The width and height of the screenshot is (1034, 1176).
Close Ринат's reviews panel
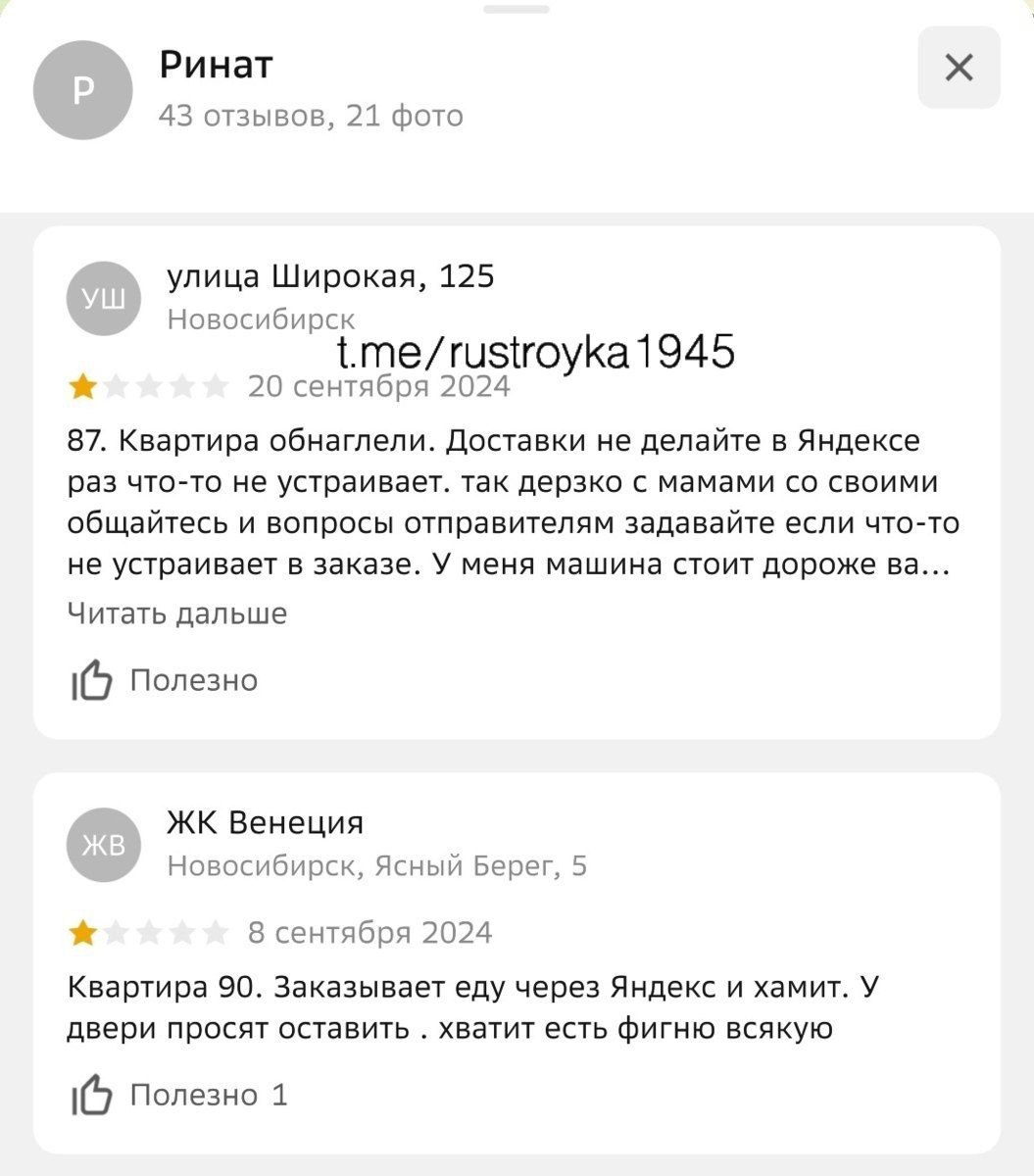pos(958,68)
